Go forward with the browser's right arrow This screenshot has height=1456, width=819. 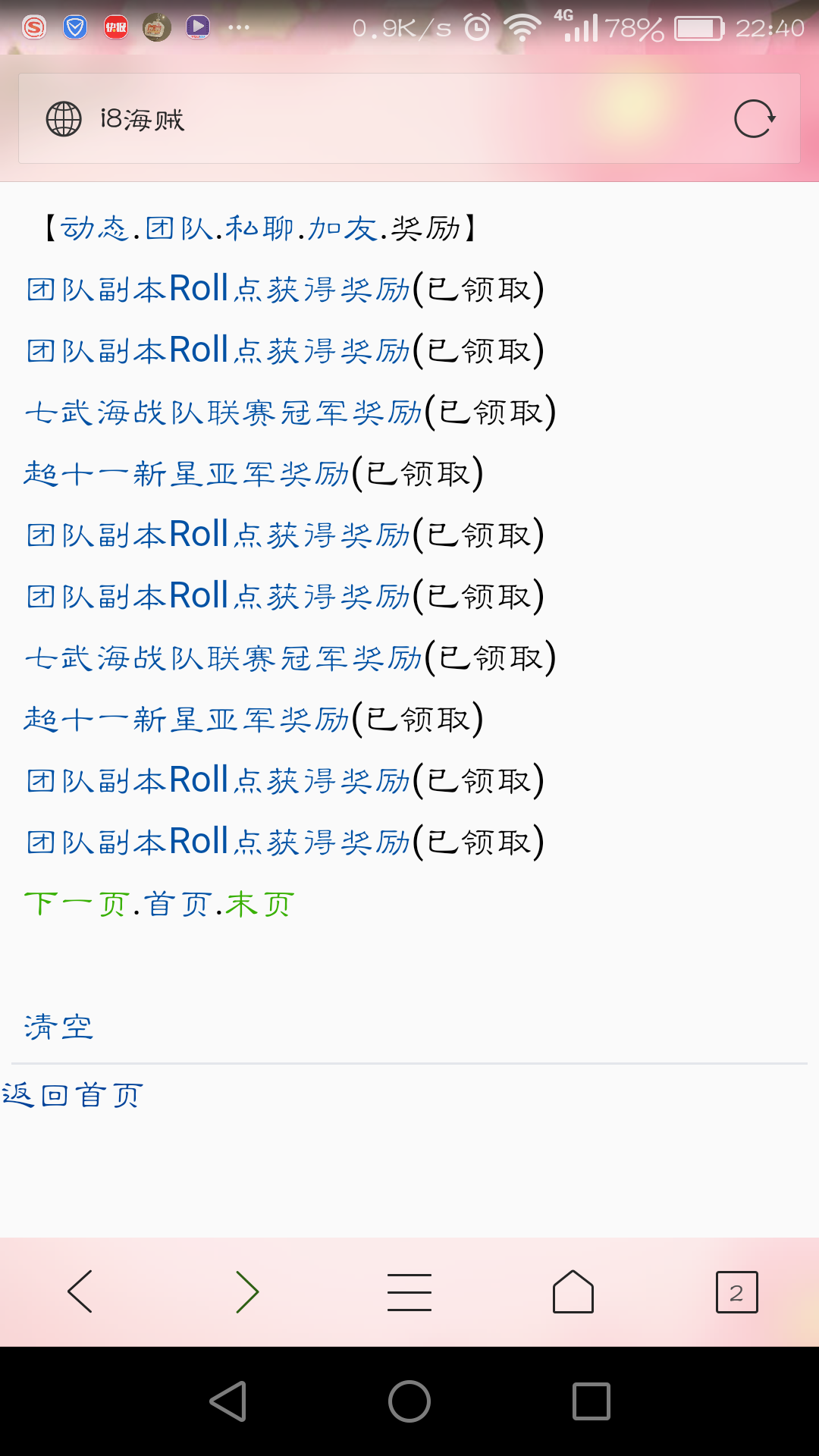coord(246,1291)
